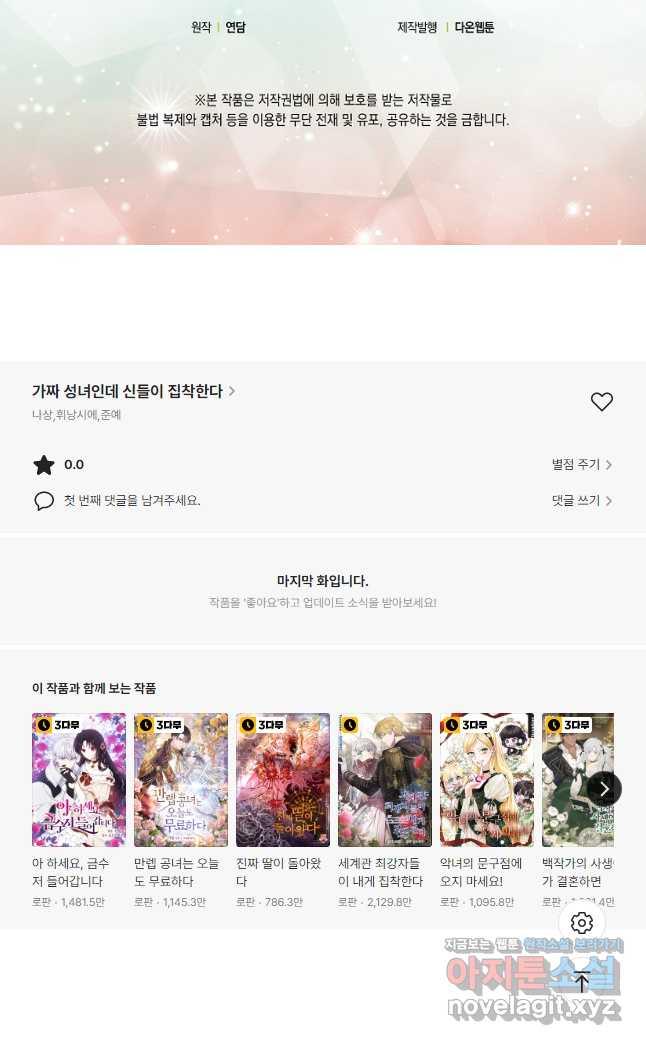646x1045 pixels.
Task: Tap 댓글 쓰기 to write a comment
Action: point(581,501)
